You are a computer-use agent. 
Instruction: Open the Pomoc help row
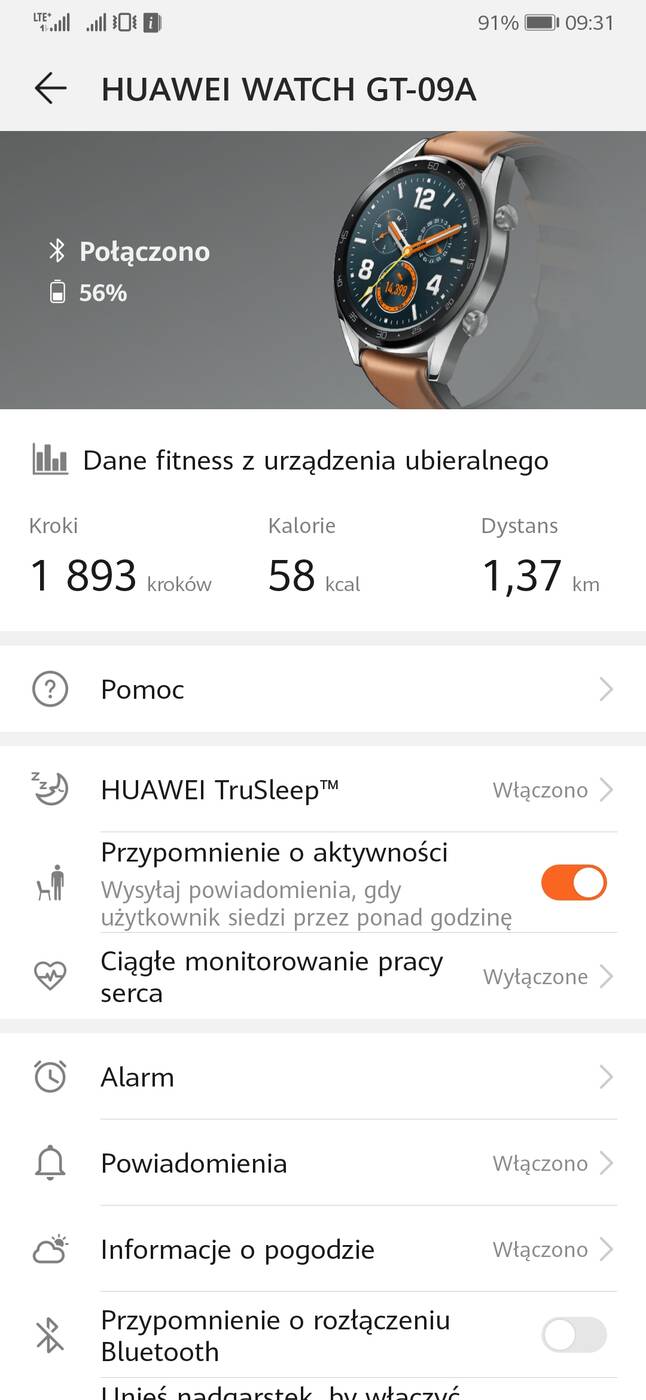click(323, 690)
